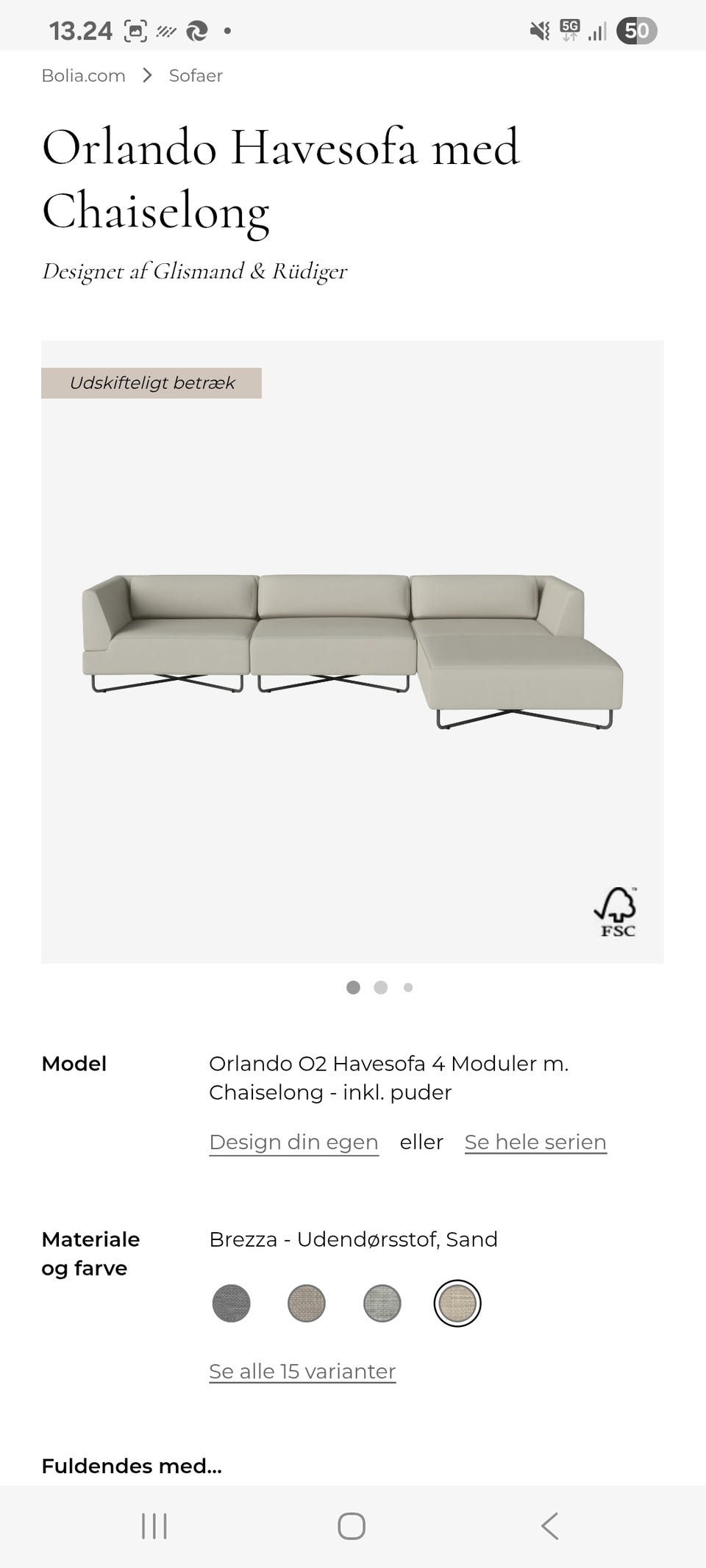This screenshot has width=706, height=1568.
Task: Select the grey-green fabric swatch
Action: pyautogui.click(x=382, y=1303)
